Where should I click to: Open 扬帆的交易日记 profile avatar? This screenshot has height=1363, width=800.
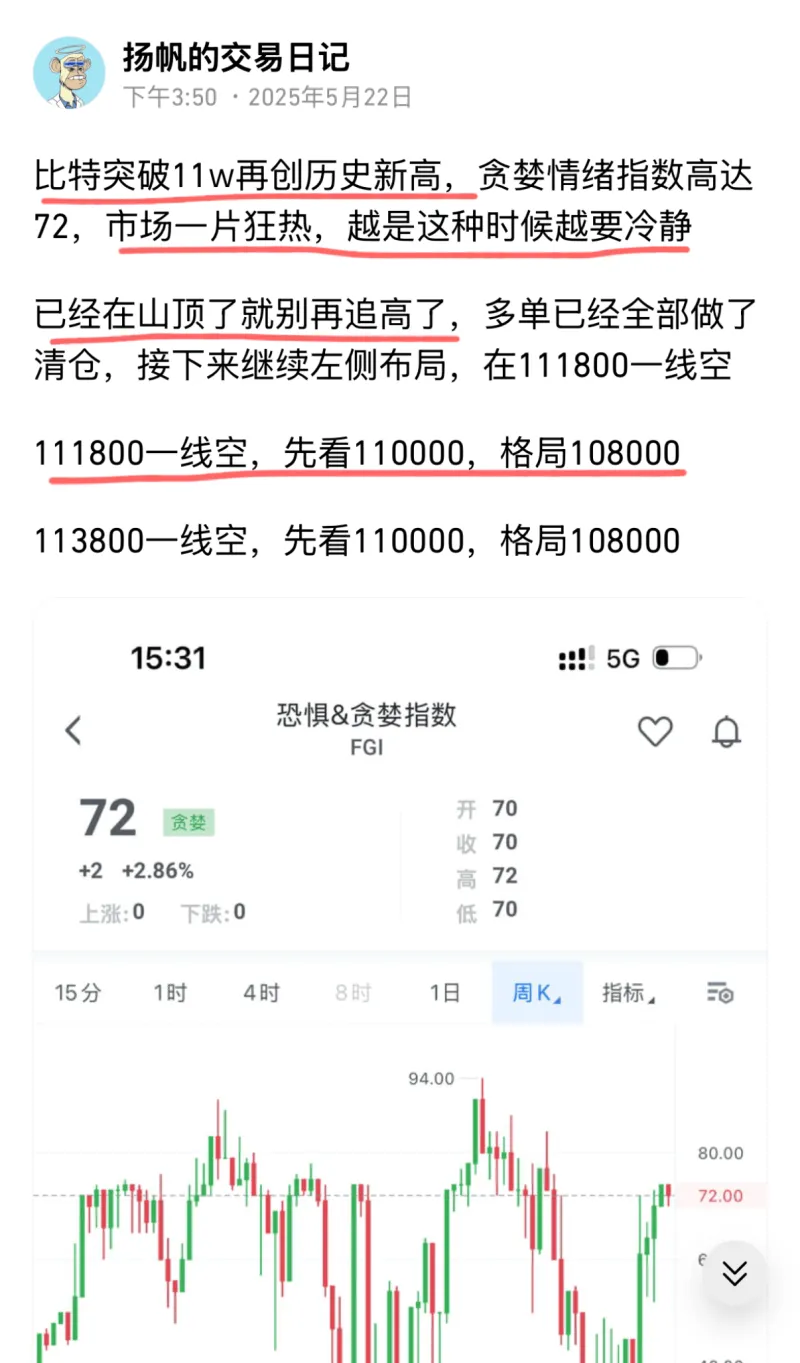click(69, 73)
